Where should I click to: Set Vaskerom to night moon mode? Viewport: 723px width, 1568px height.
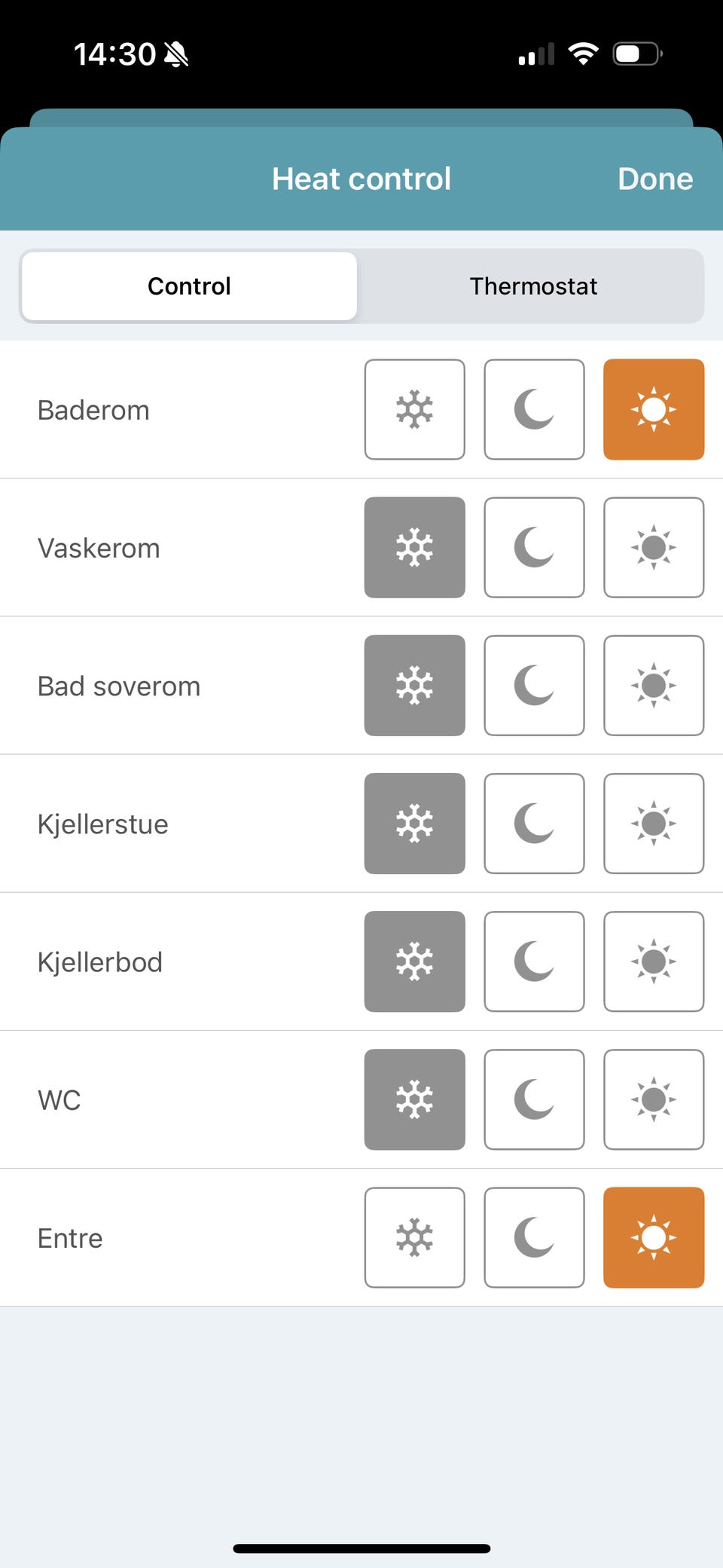click(x=534, y=548)
